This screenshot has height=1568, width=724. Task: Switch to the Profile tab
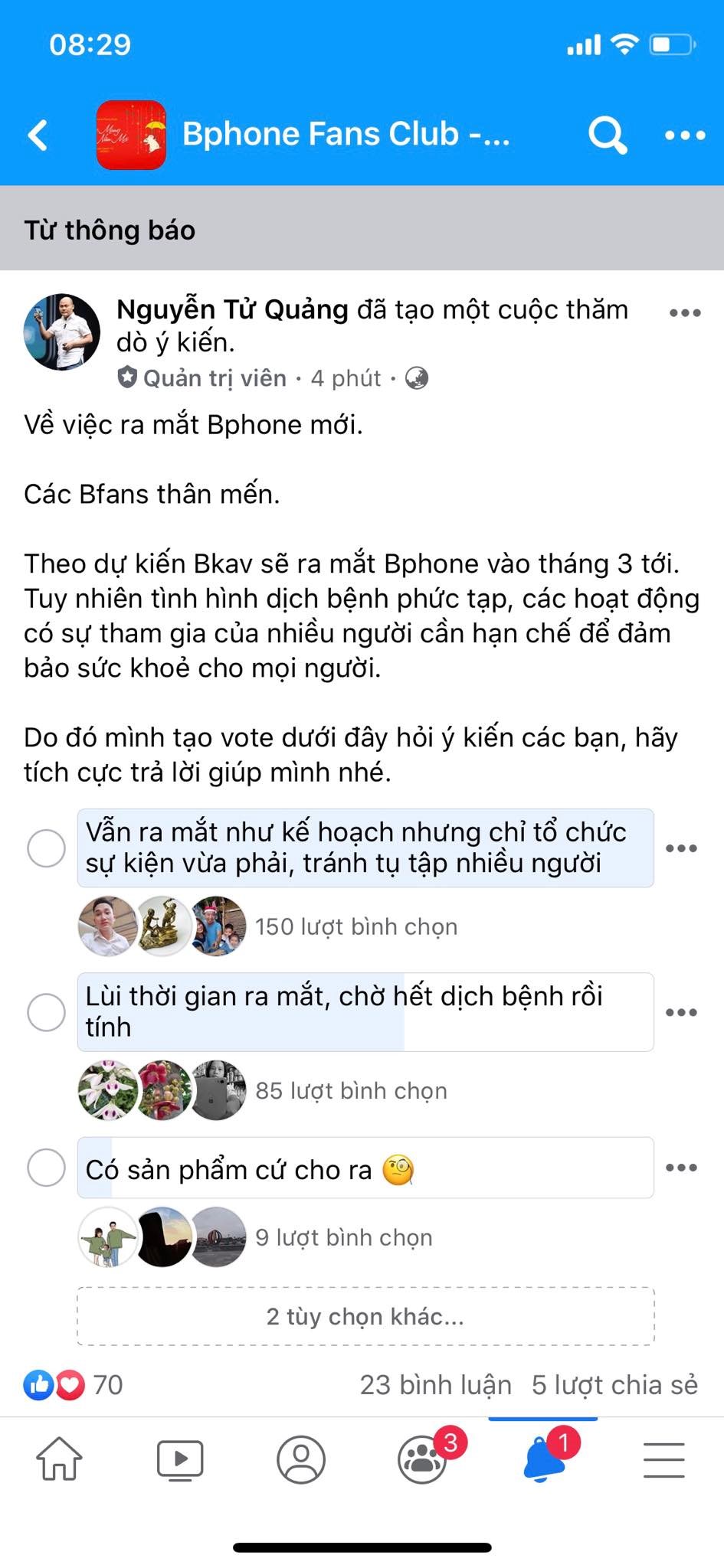pos(301,1459)
